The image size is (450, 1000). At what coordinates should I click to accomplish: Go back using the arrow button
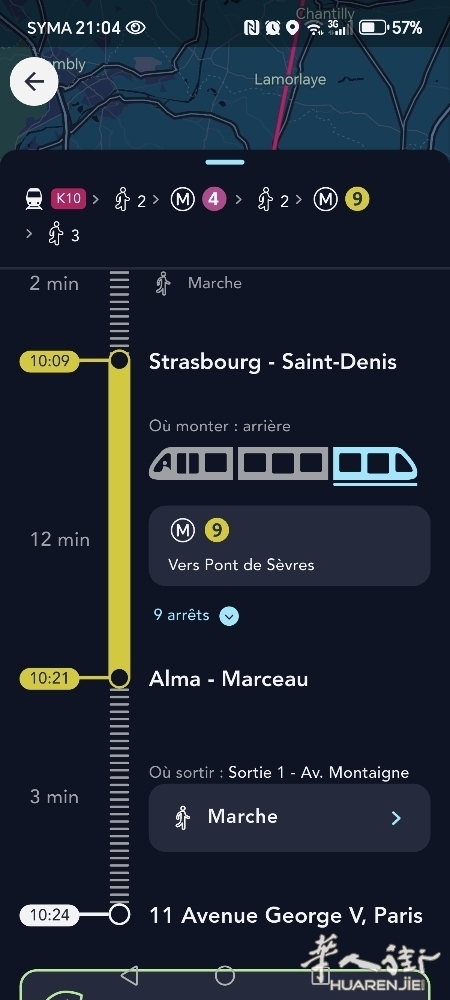(34, 81)
